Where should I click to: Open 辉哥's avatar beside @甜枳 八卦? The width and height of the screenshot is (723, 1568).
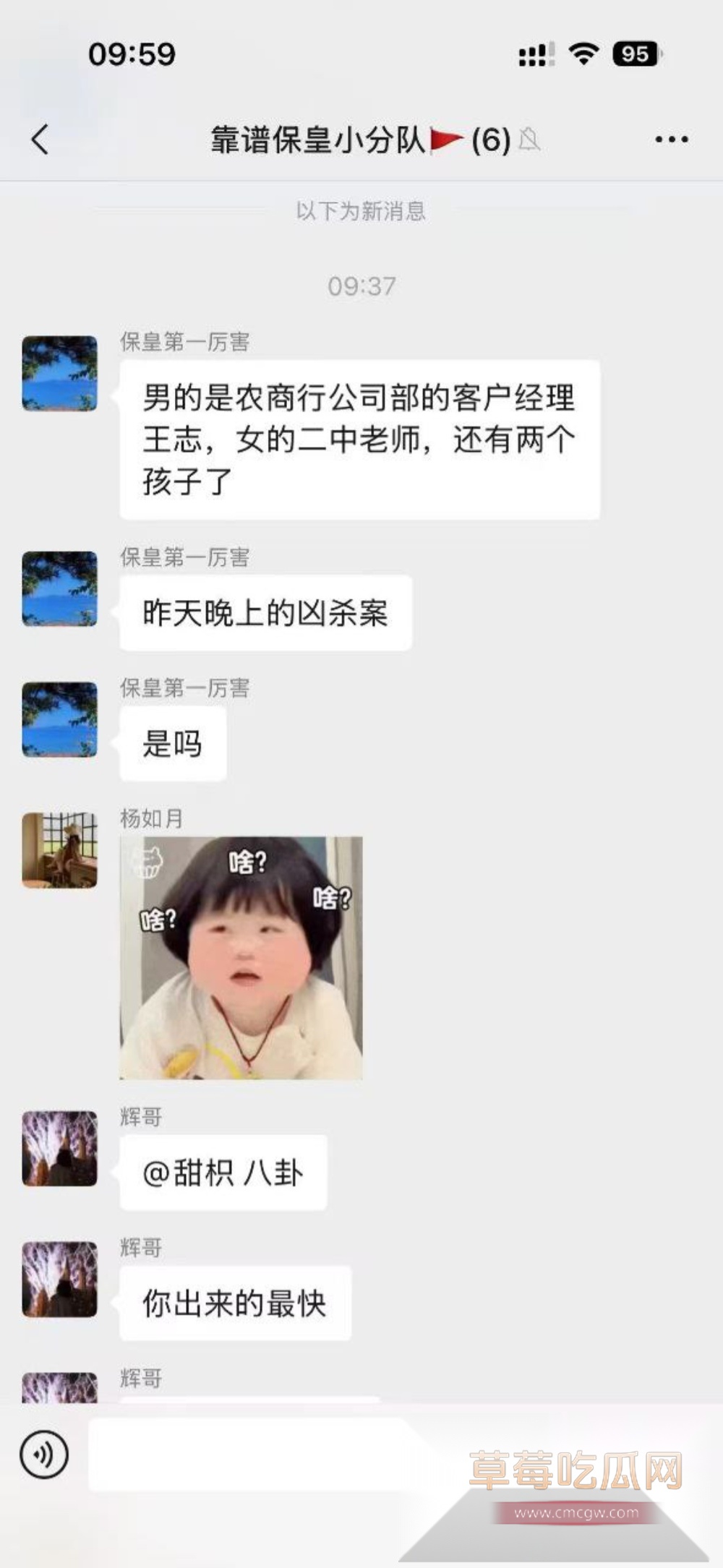[x=59, y=1148]
